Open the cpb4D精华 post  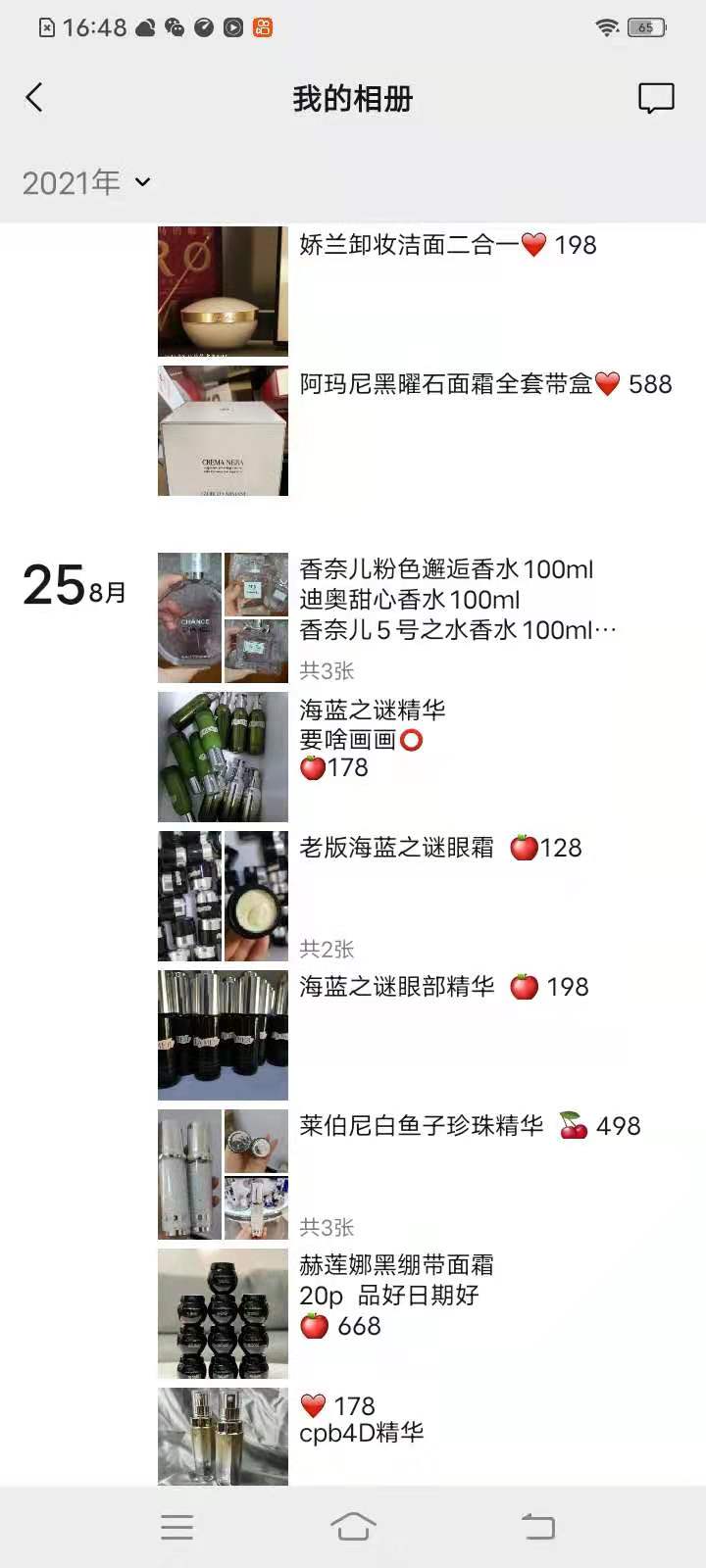coord(422,1437)
